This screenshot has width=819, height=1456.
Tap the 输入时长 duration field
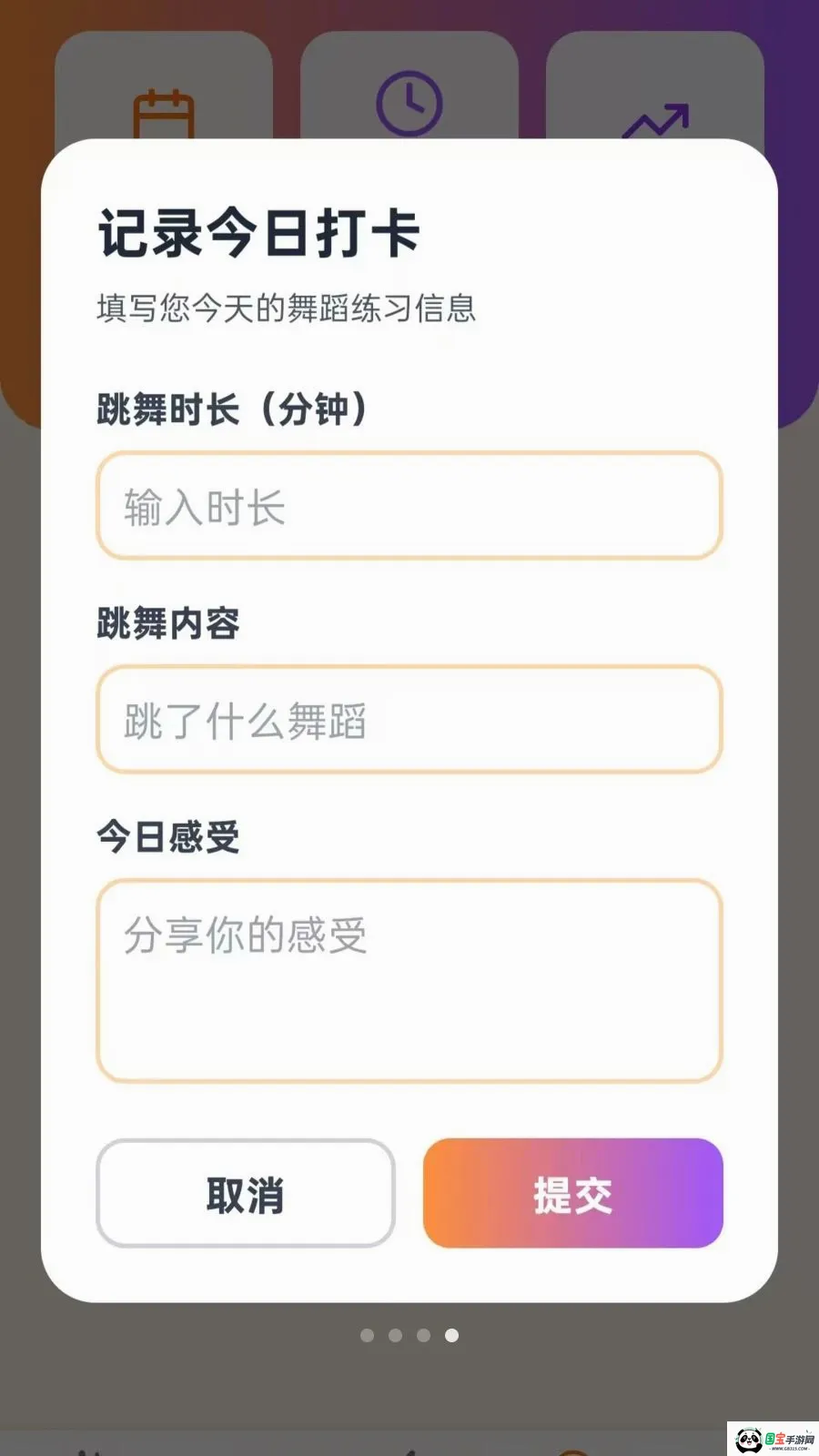click(409, 505)
